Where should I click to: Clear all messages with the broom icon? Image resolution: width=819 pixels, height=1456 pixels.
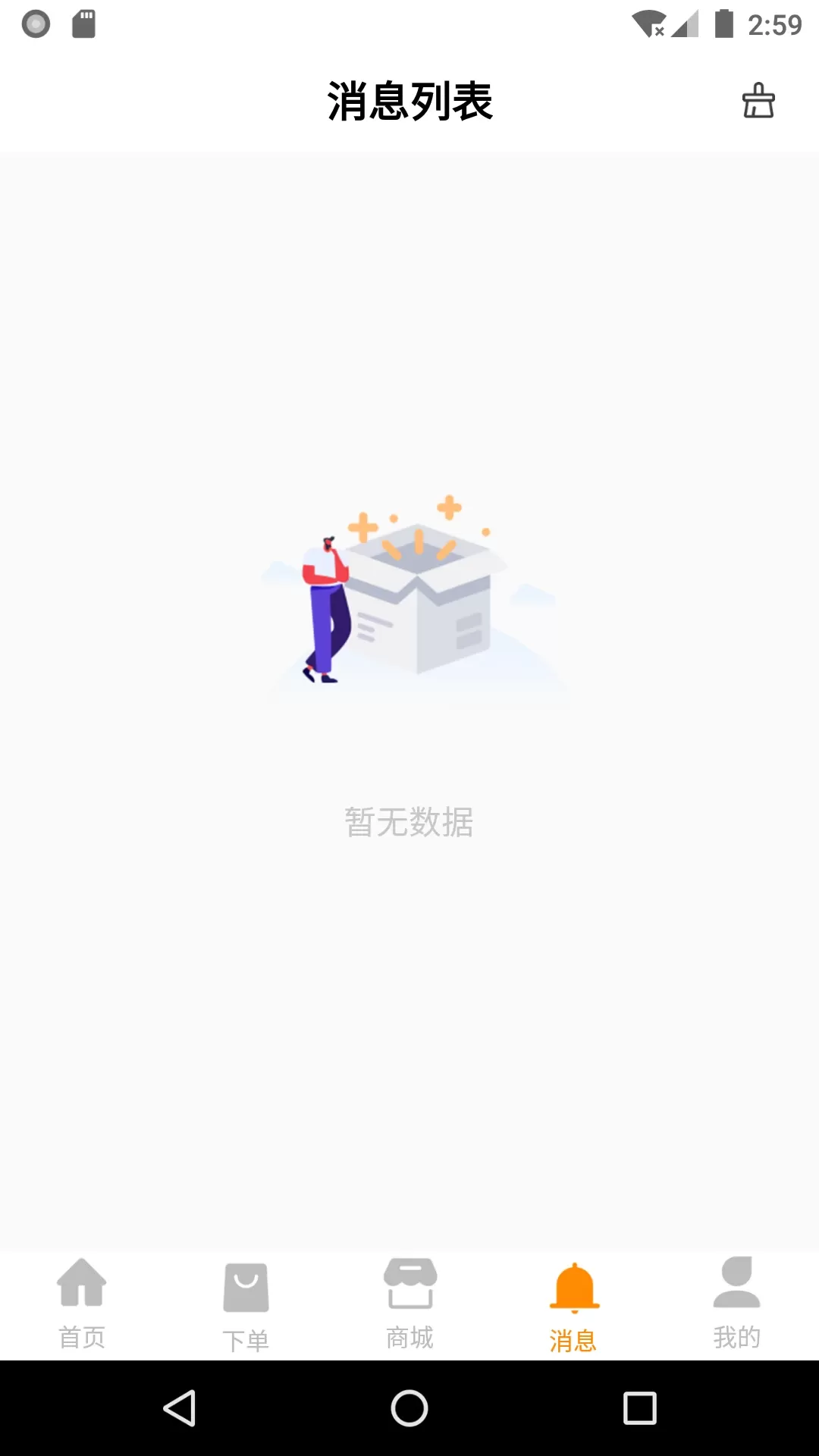click(758, 101)
